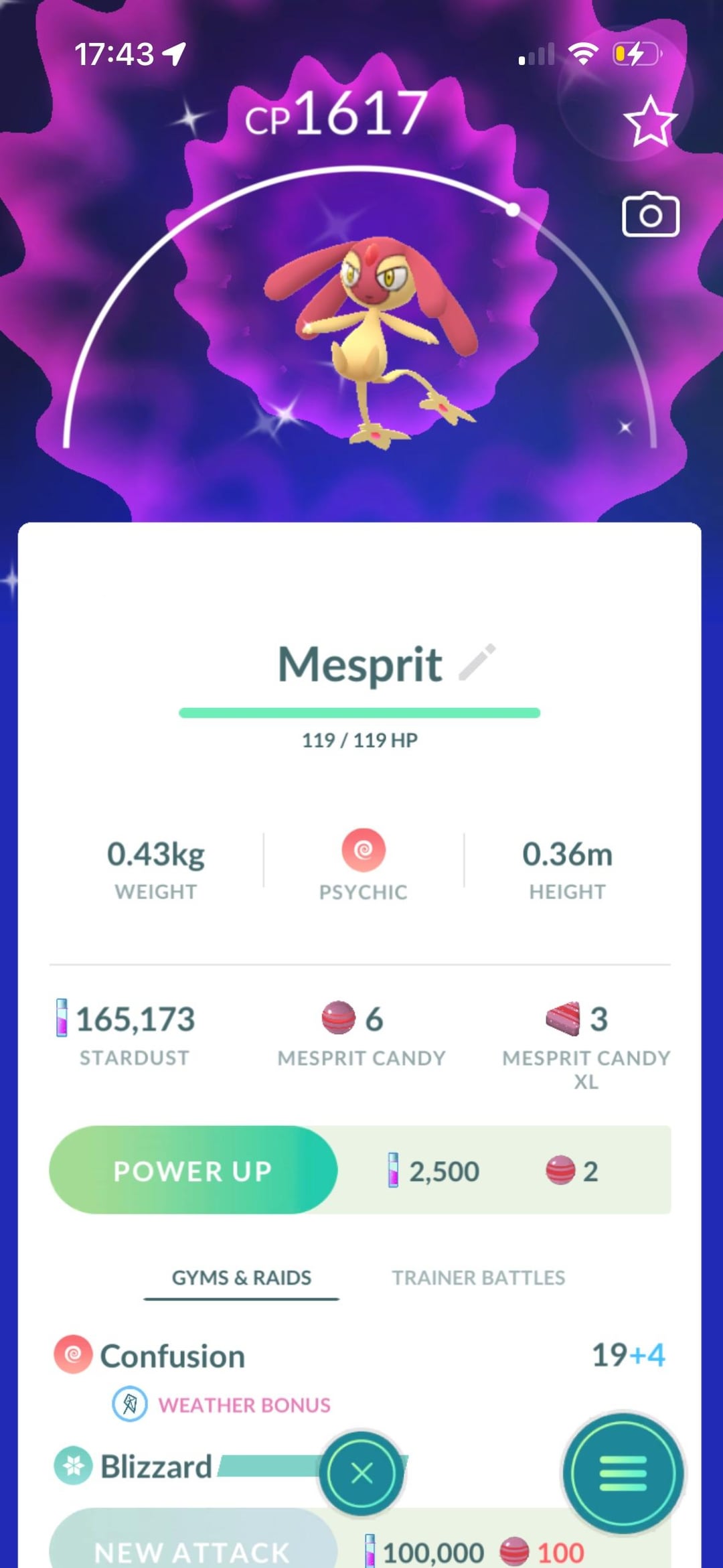Open the AR camera for Mesprit

pyautogui.click(x=650, y=215)
